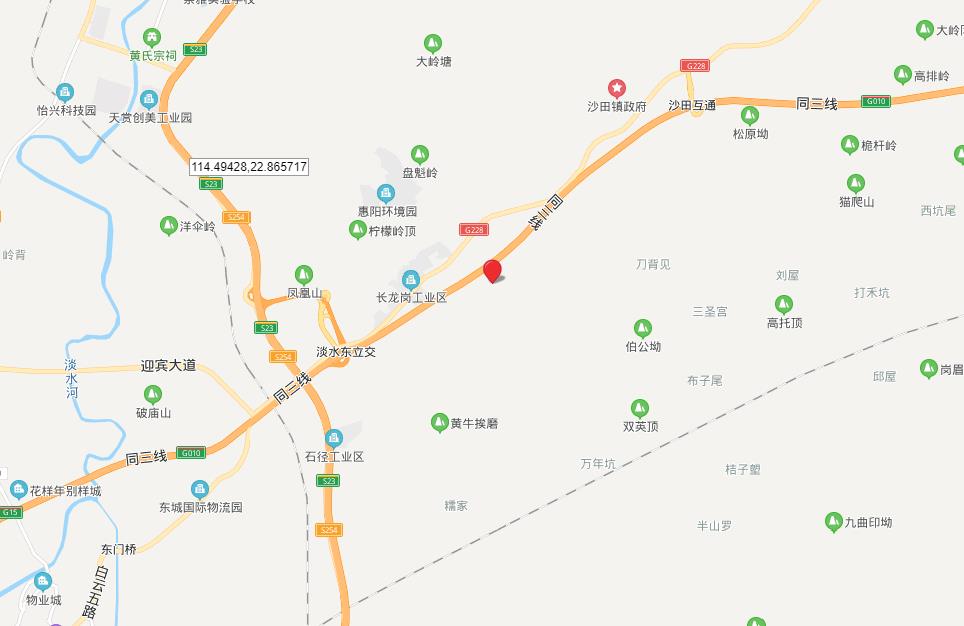The image size is (964, 626).
Task: Select the 凤凰山 mountain marker
Action: pyautogui.click(x=304, y=274)
